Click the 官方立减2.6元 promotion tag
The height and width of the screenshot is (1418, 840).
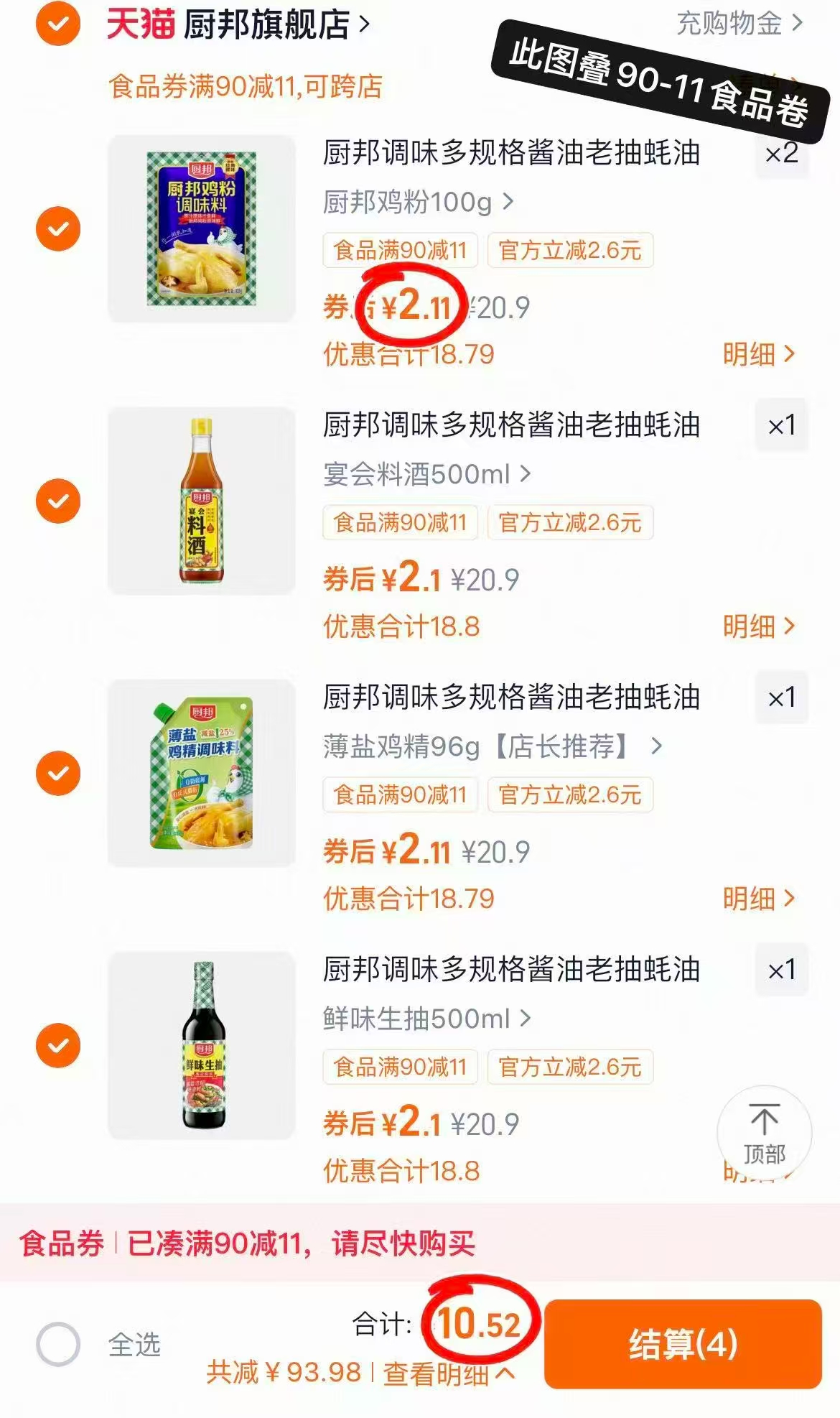click(x=571, y=250)
